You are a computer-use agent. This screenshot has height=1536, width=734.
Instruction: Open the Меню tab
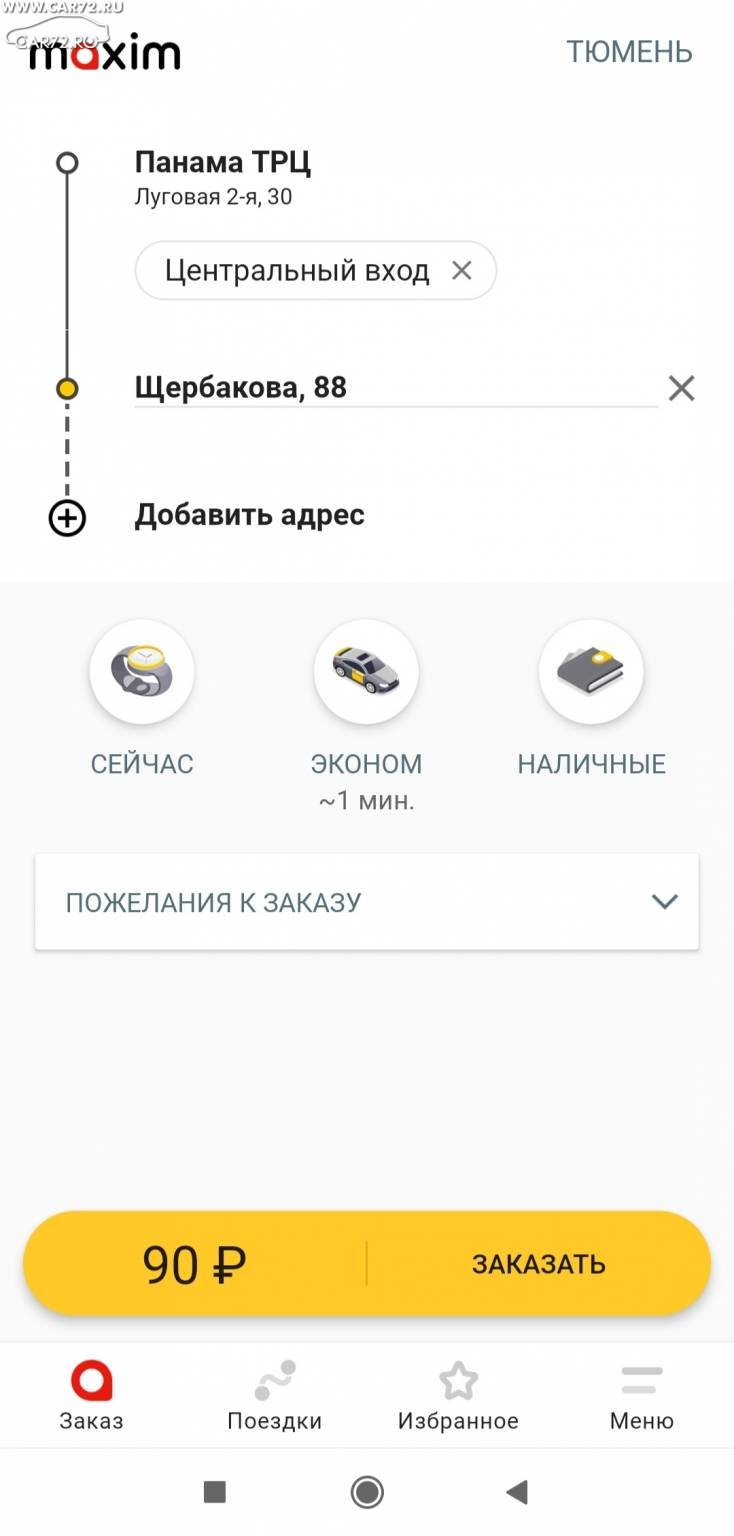click(641, 1395)
